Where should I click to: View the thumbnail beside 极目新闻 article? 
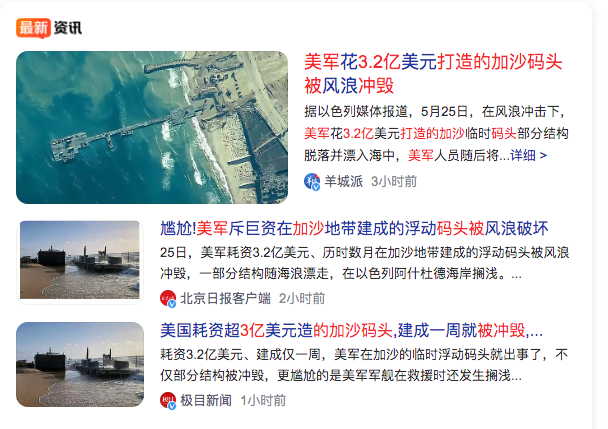tap(80, 363)
